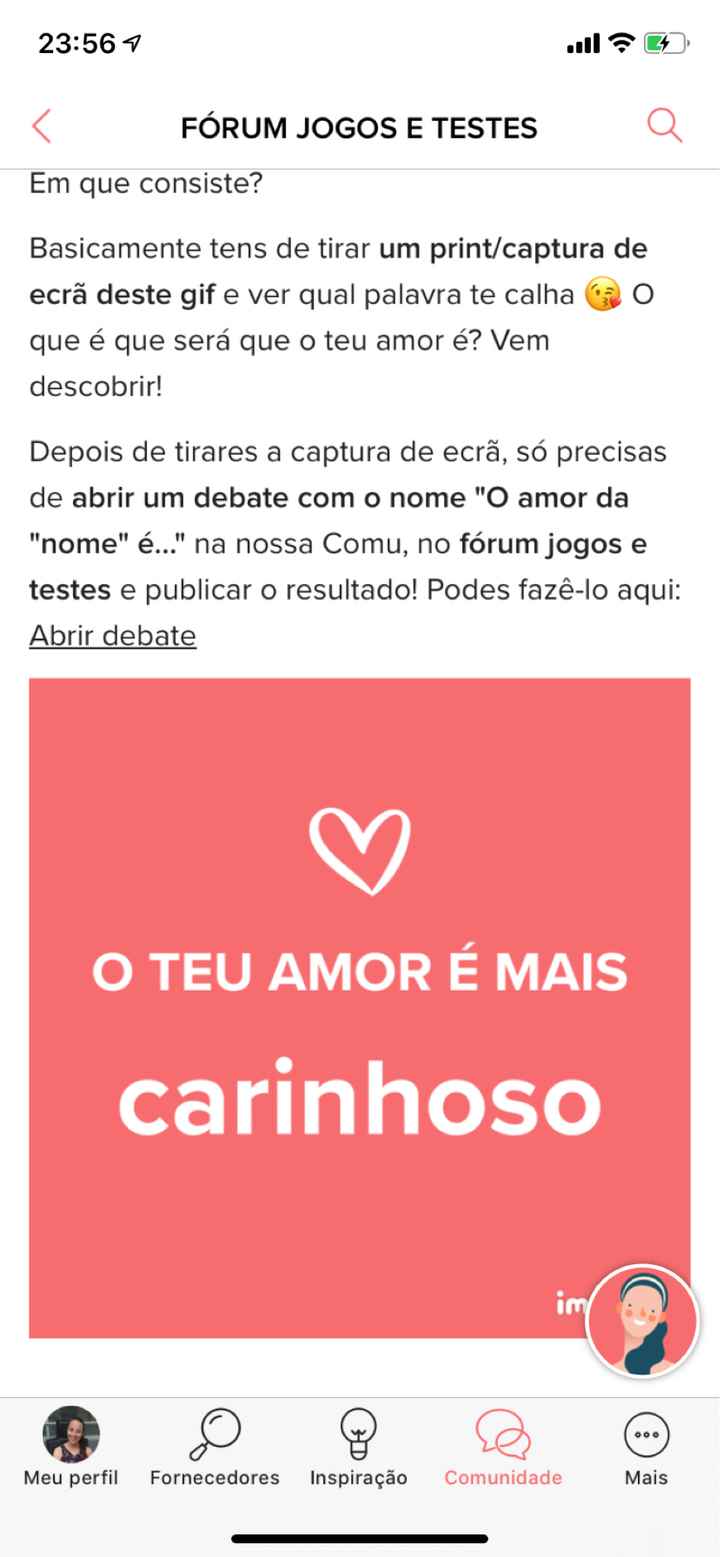Open the FÓRUM JOGOS E TESTES title
This screenshot has width=720, height=1557.
point(360,127)
